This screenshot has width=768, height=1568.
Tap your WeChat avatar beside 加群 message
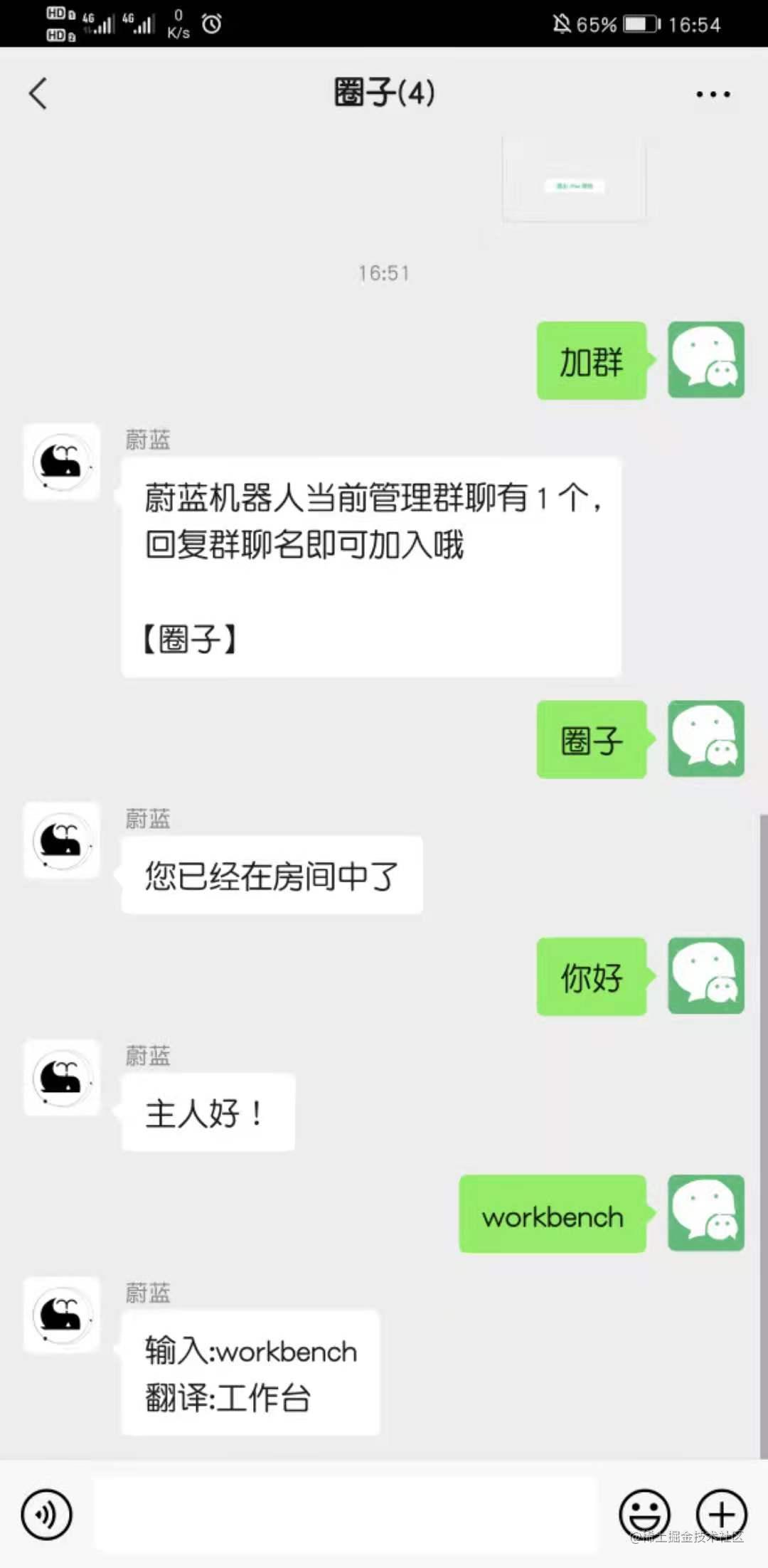point(706,360)
